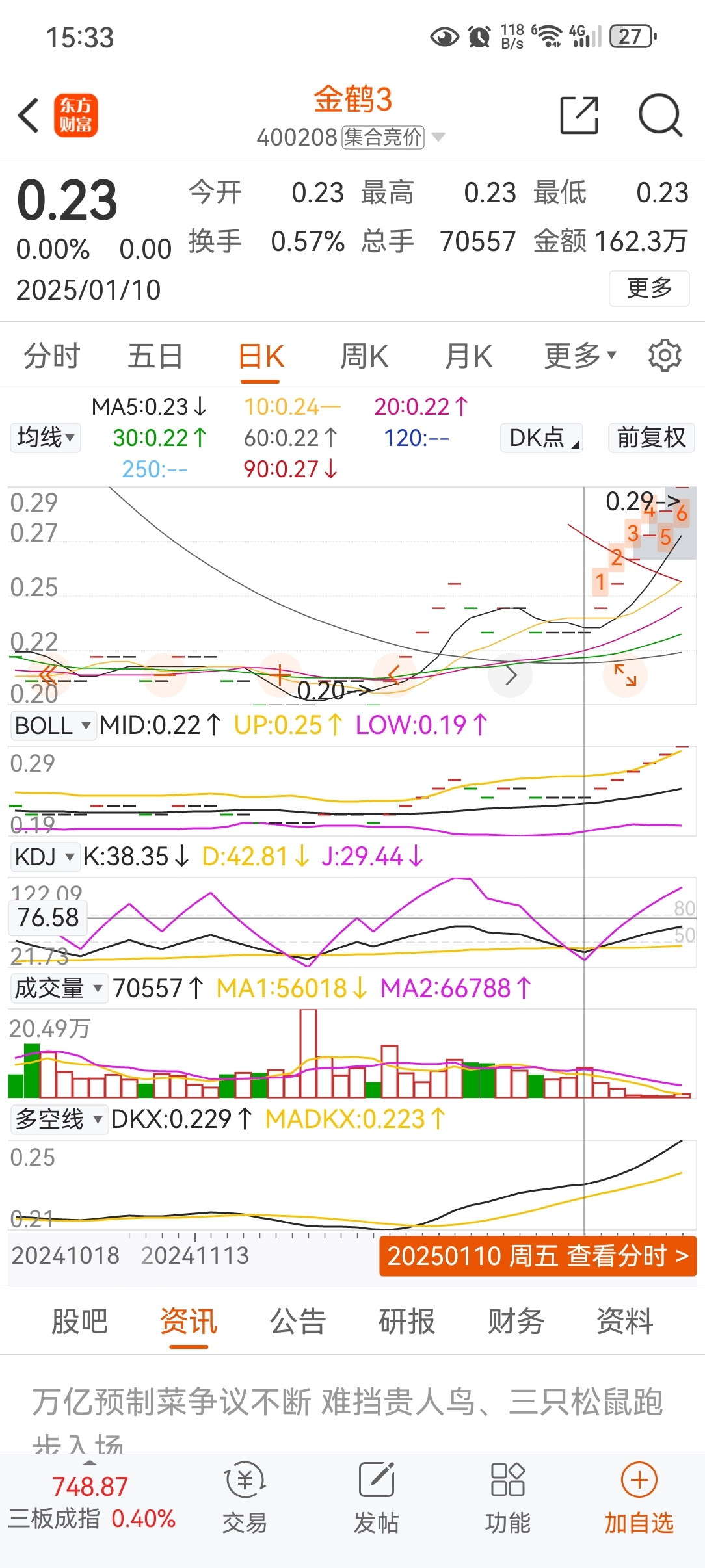Open the 均线 indicator dropdown
Viewport: 705px width, 1568px height.
(x=46, y=438)
